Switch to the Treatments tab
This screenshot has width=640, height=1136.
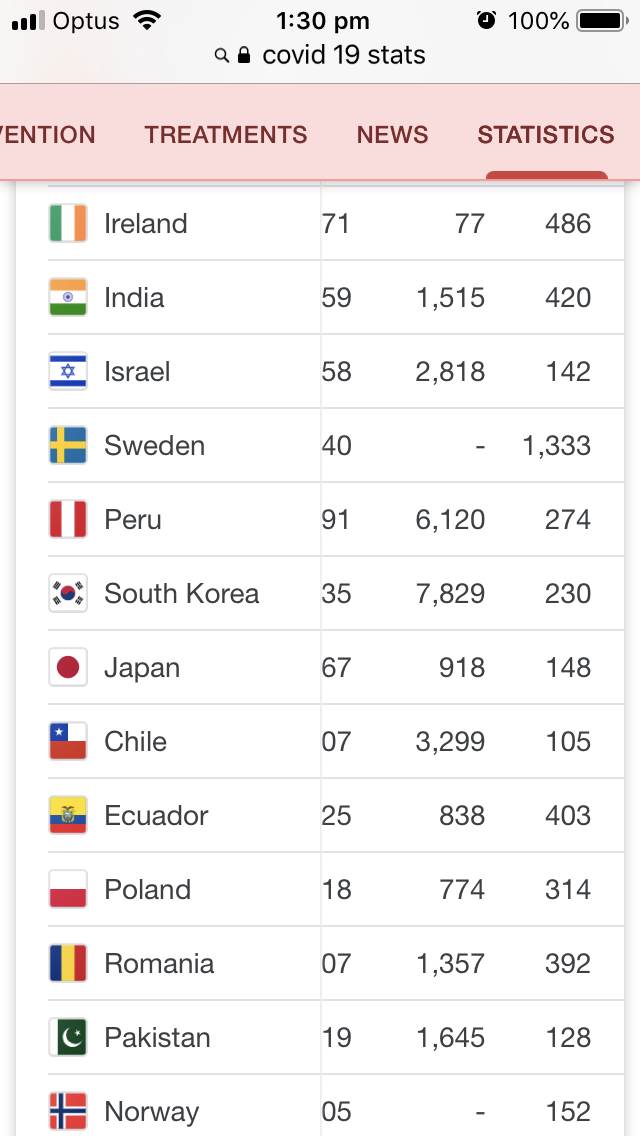tap(225, 135)
